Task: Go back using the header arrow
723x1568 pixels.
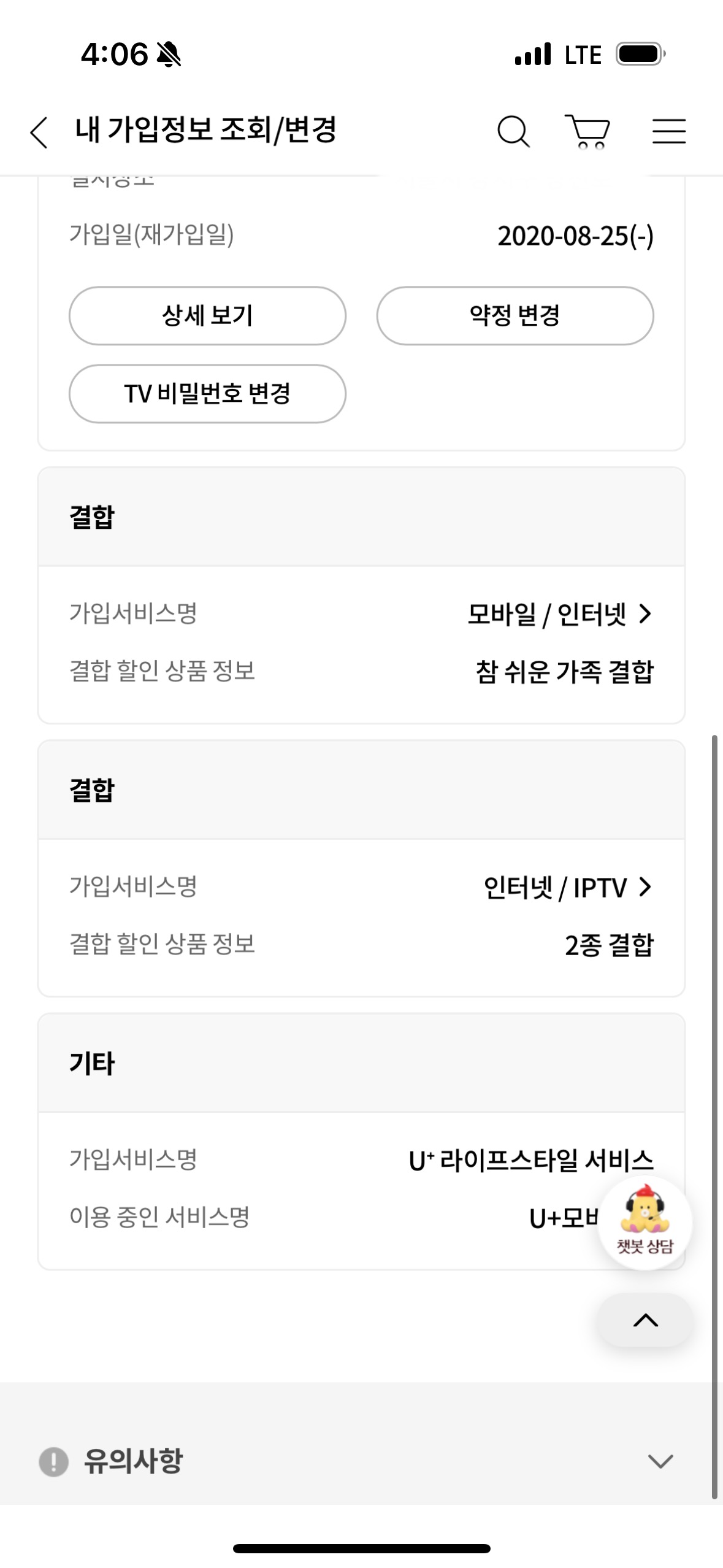Action: point(39,132)
